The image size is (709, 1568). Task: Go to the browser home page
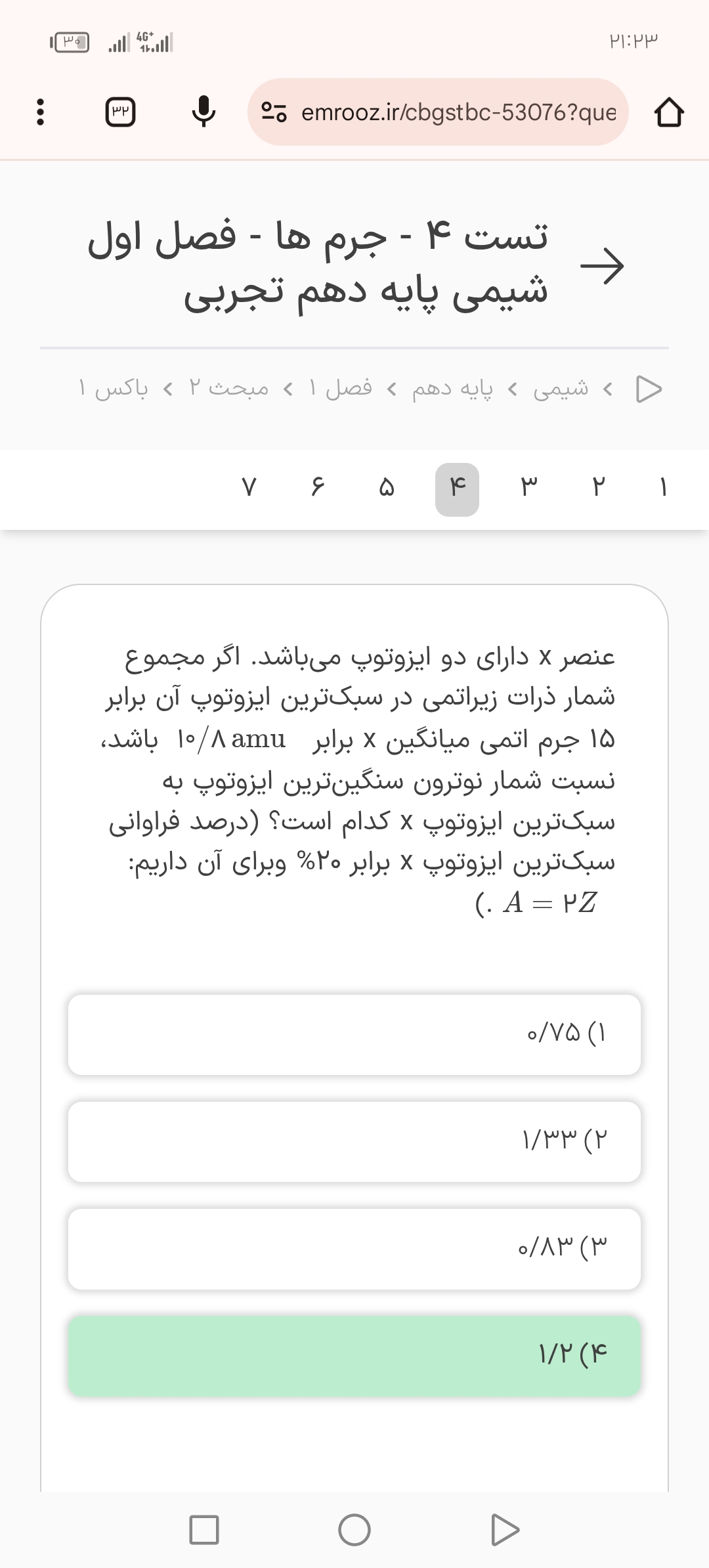point(669,112)
